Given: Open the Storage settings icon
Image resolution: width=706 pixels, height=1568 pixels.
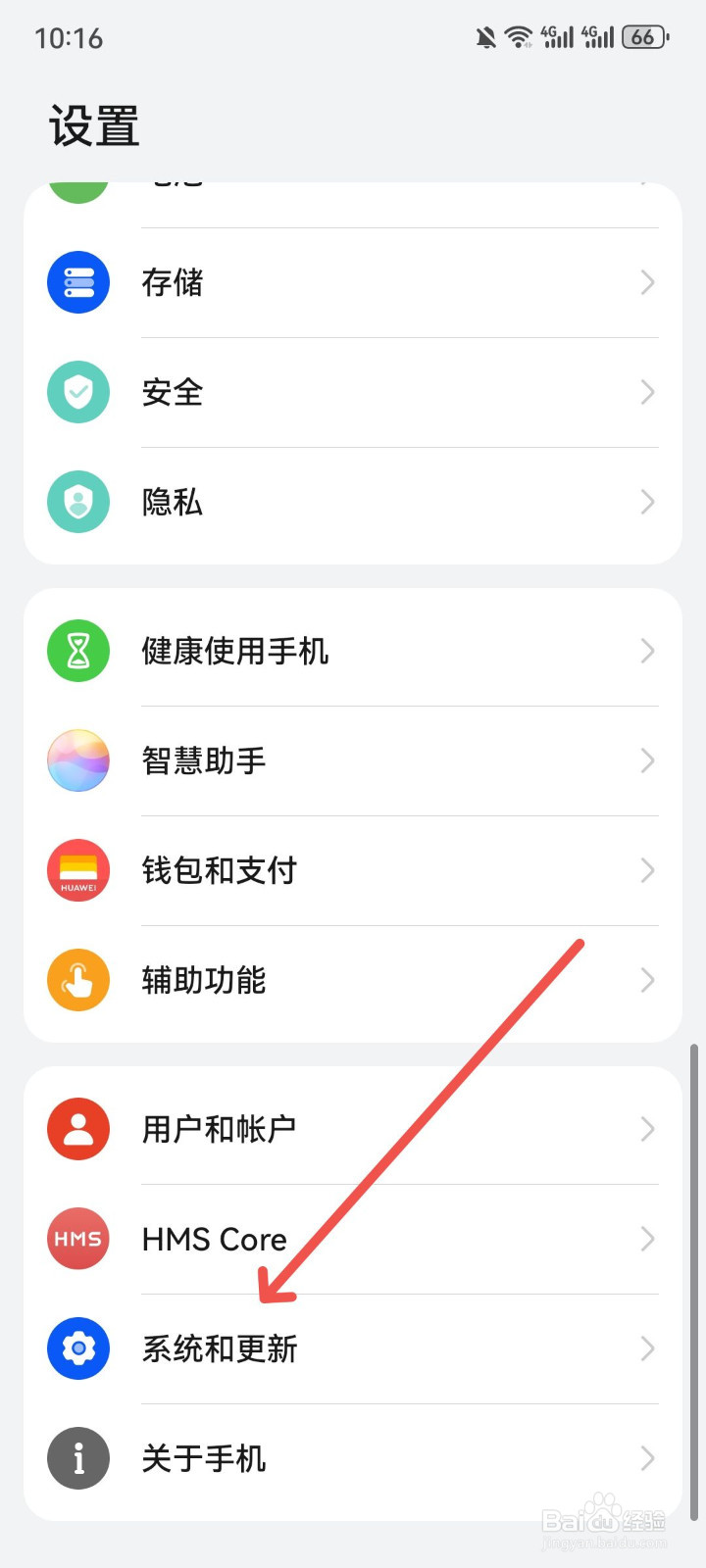Looking at the screenshot, I should pyautogui.click(x=77, y=282).
